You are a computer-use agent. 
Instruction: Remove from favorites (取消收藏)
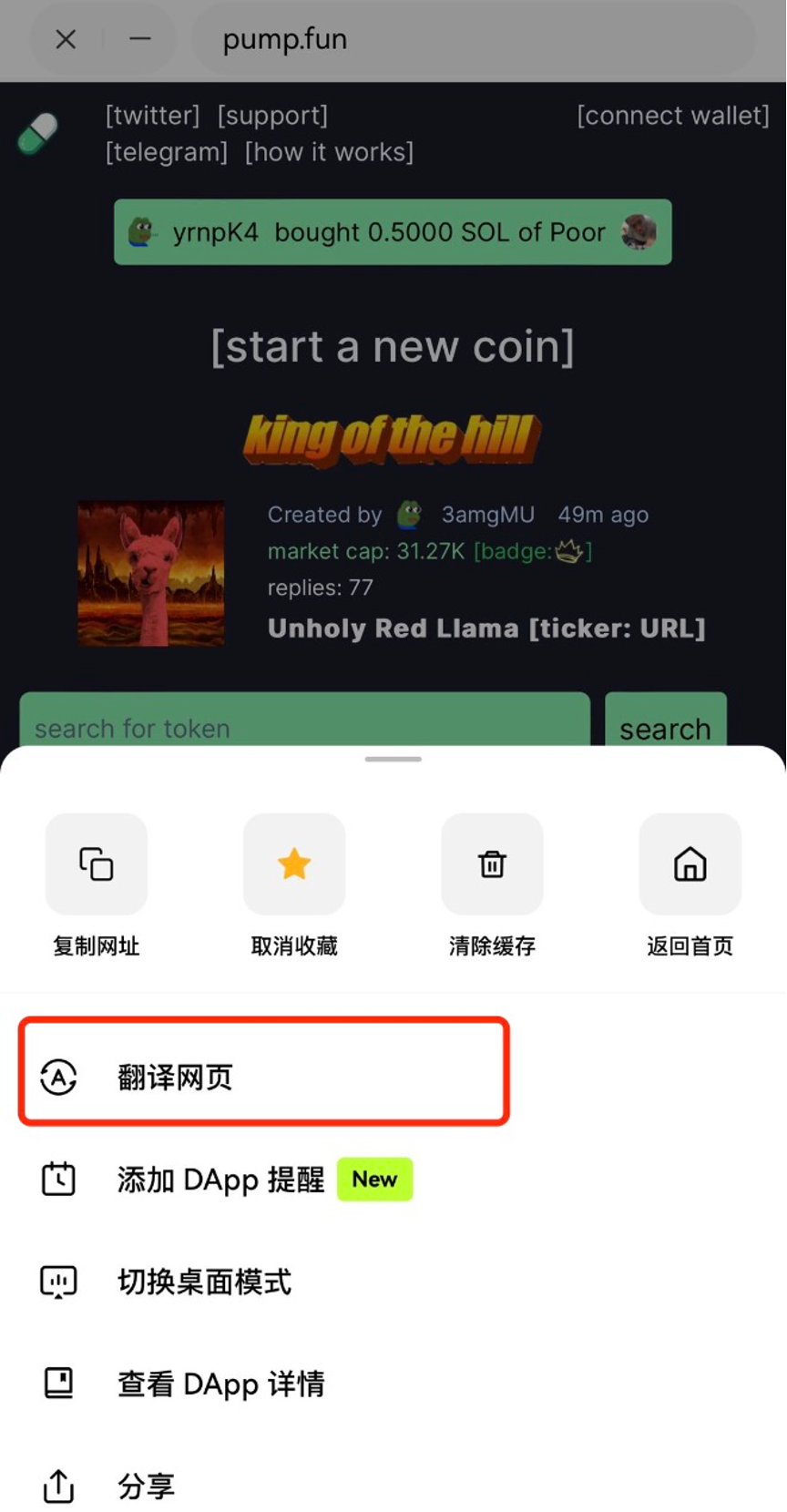click(x=294, y=864)
